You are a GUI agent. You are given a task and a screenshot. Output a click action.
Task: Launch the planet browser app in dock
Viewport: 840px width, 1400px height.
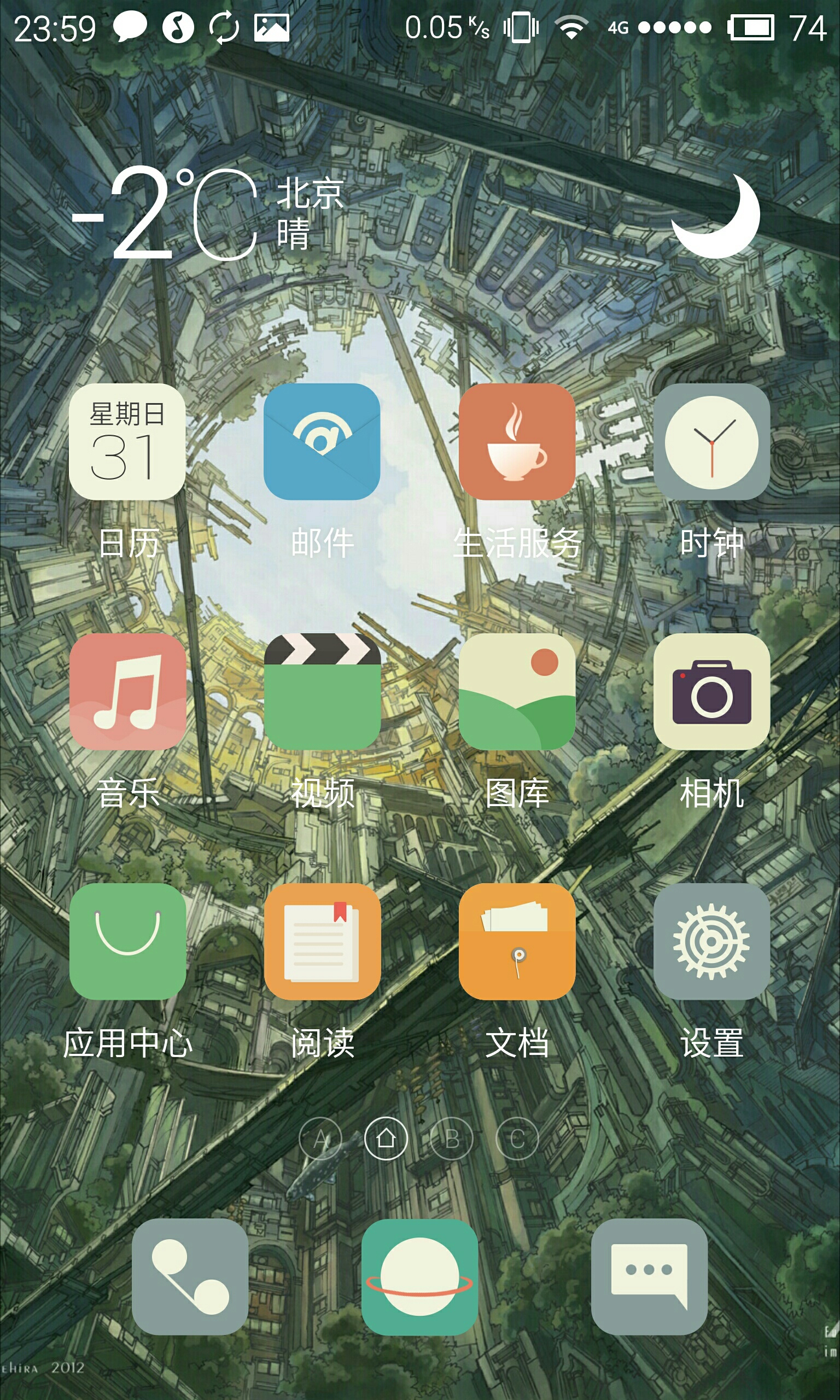click(419, 1276)
